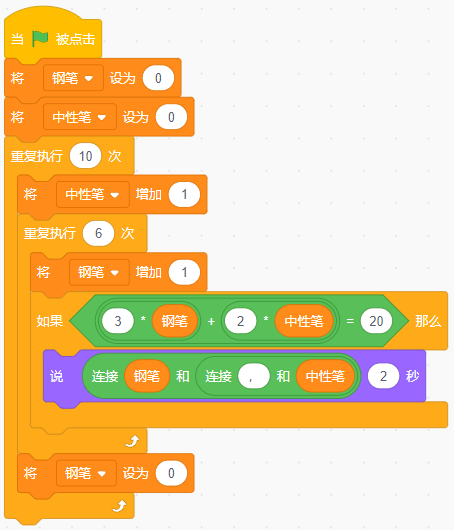This screenshot has height=530, width=454.
Task: Edit the comma text in the 连接 block
Action: click(x=254, y=376)
